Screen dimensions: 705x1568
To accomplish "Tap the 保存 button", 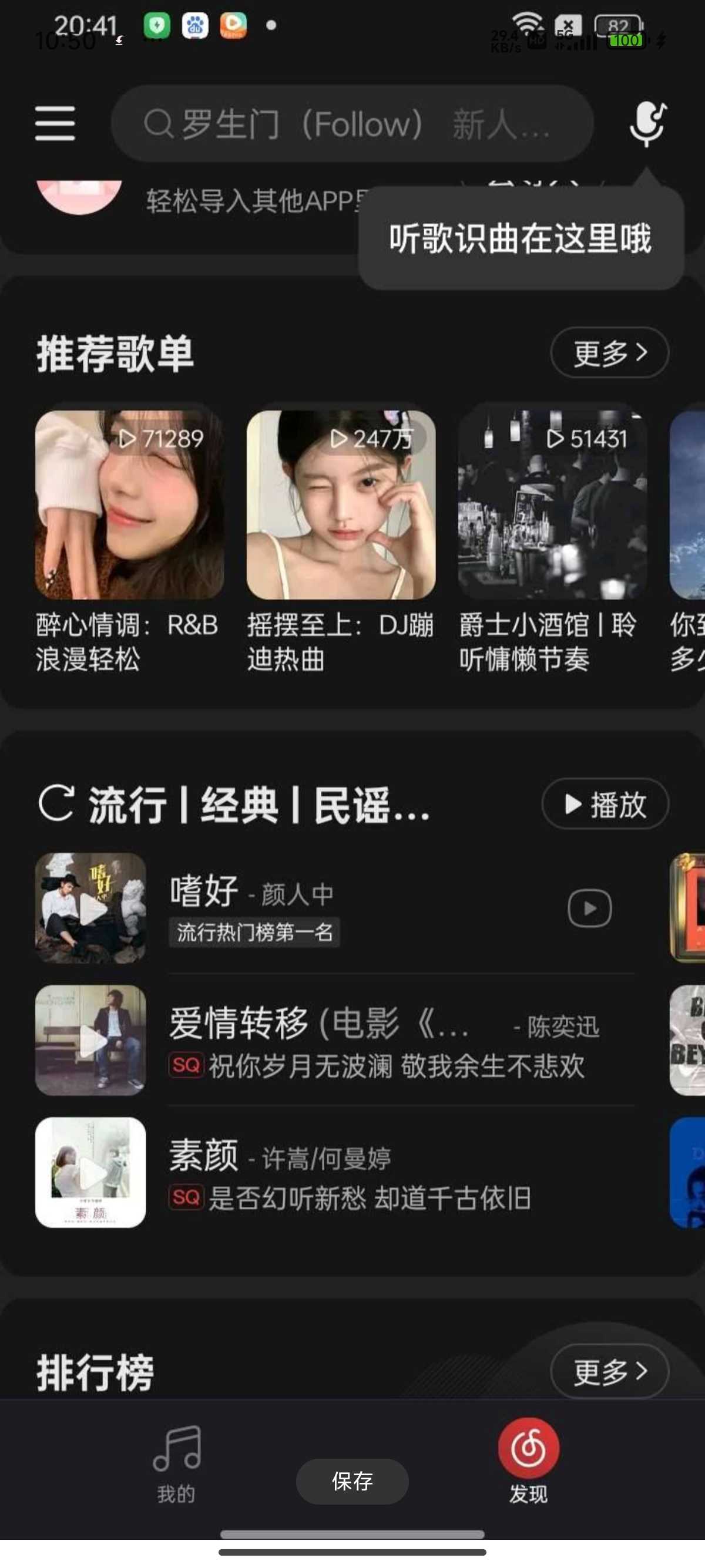I will tap(352, 1481).
